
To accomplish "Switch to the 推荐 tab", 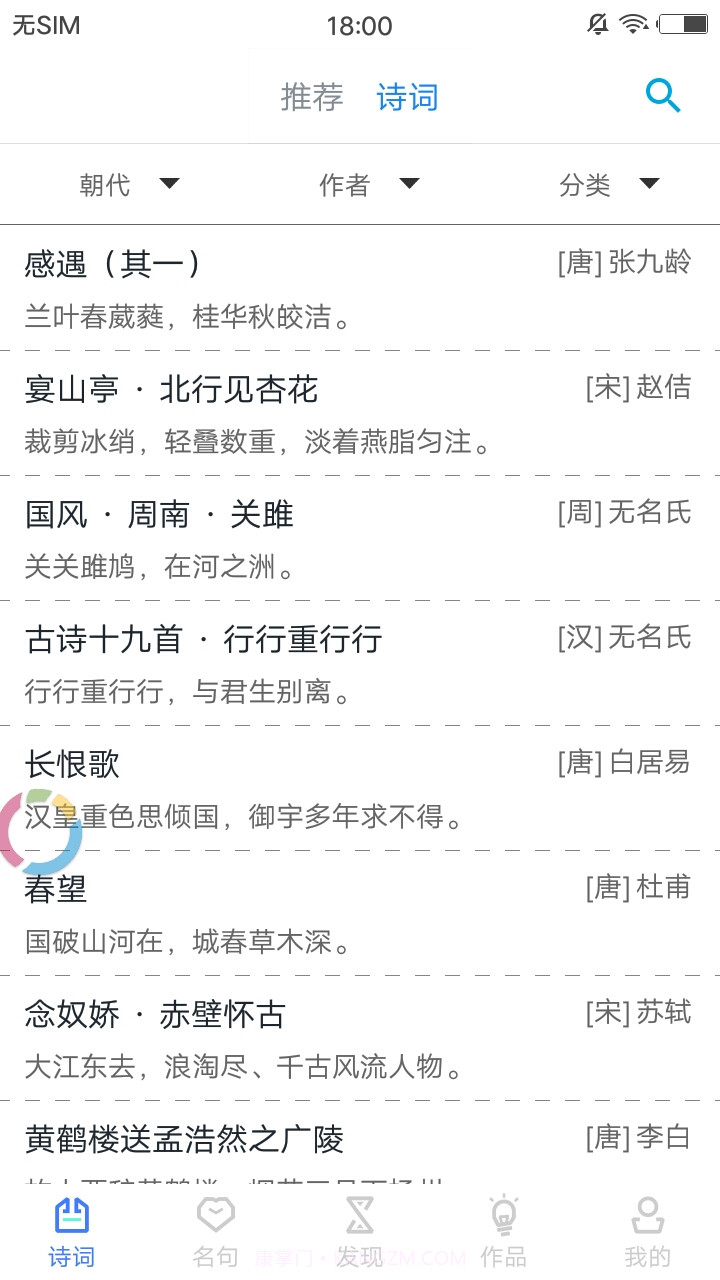I will [310, 97].
